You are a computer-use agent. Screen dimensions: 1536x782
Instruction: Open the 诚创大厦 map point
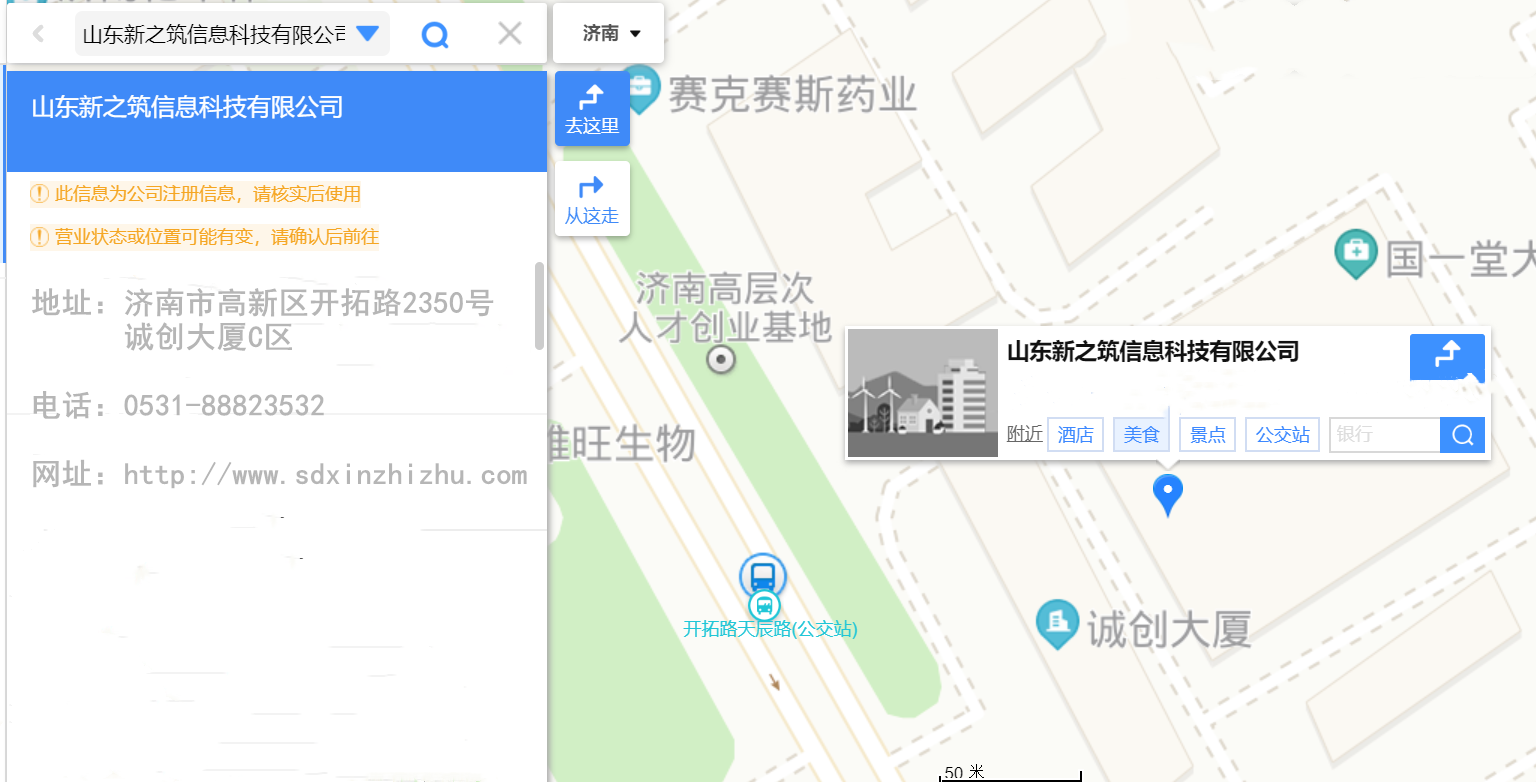point(1056,624)
